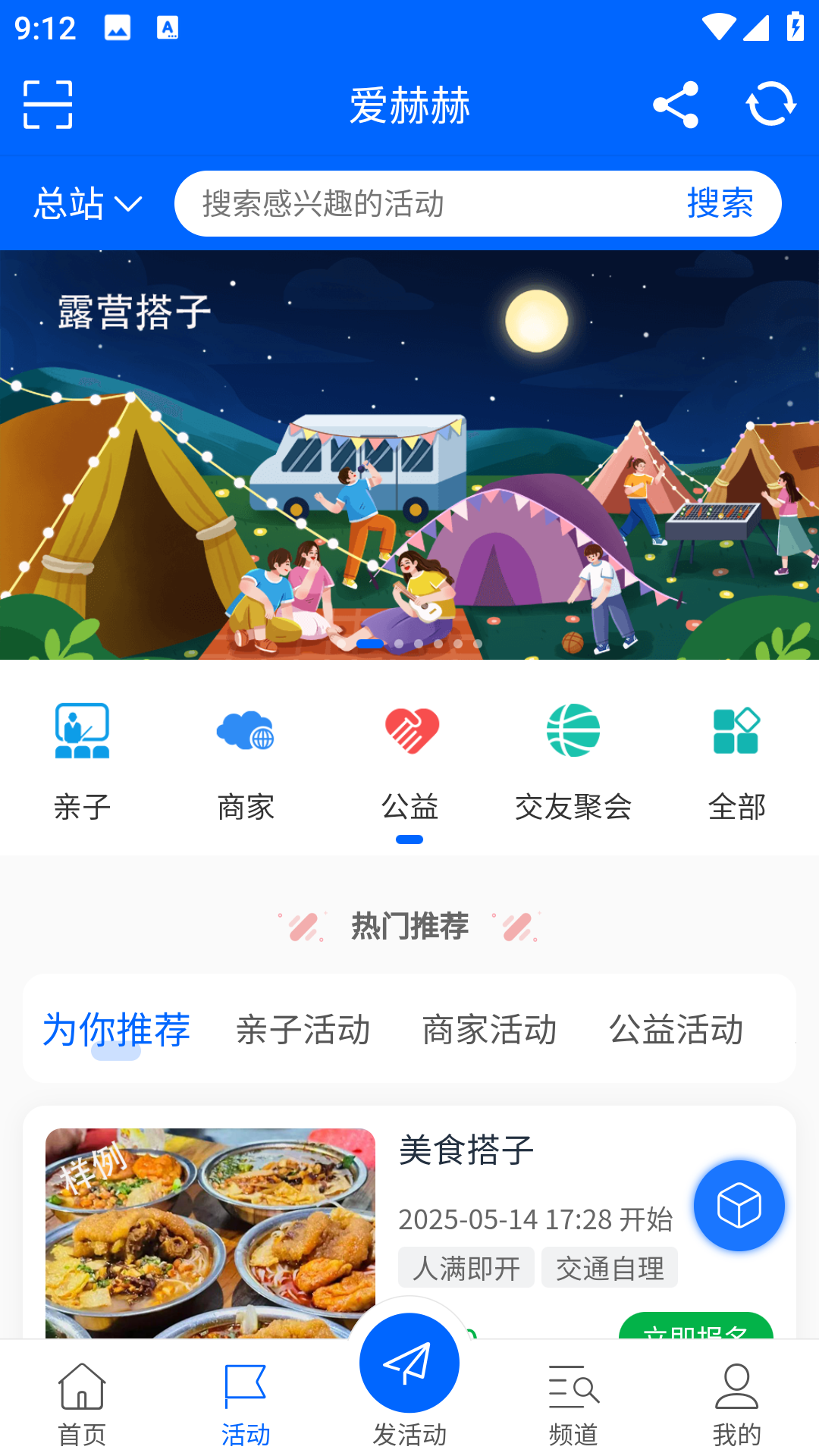Select the 亲子 category icon
Image resolution: width=819 pixels, height=1456 pixels.
click(x=82, y=730)
